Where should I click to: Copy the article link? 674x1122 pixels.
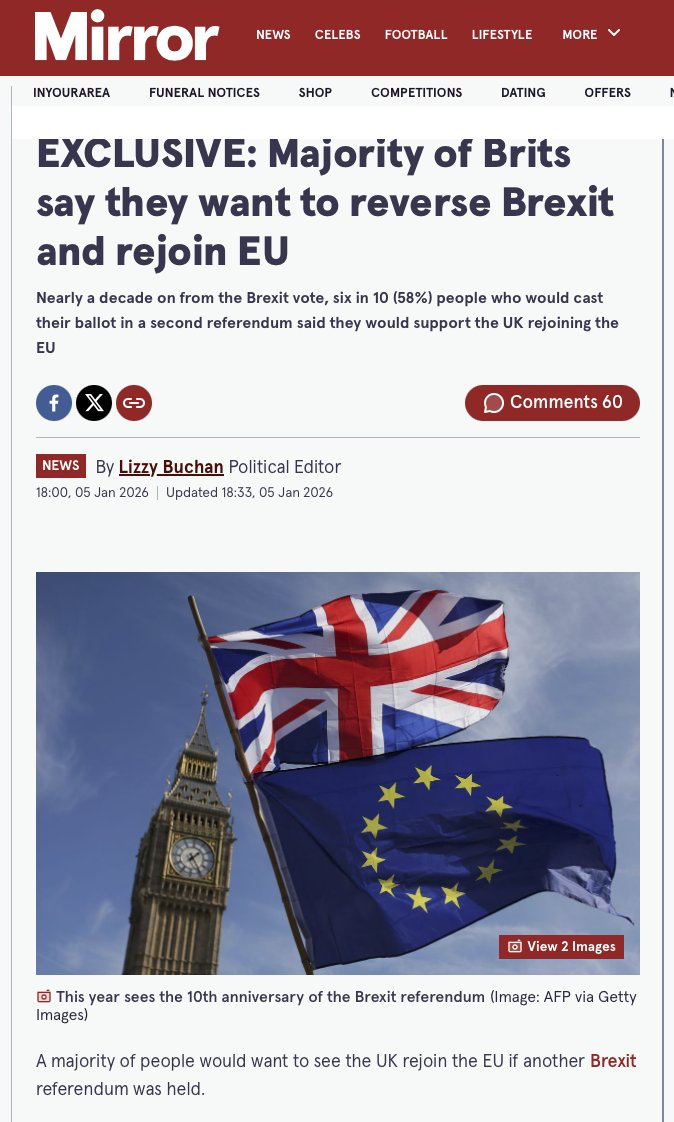134,403
